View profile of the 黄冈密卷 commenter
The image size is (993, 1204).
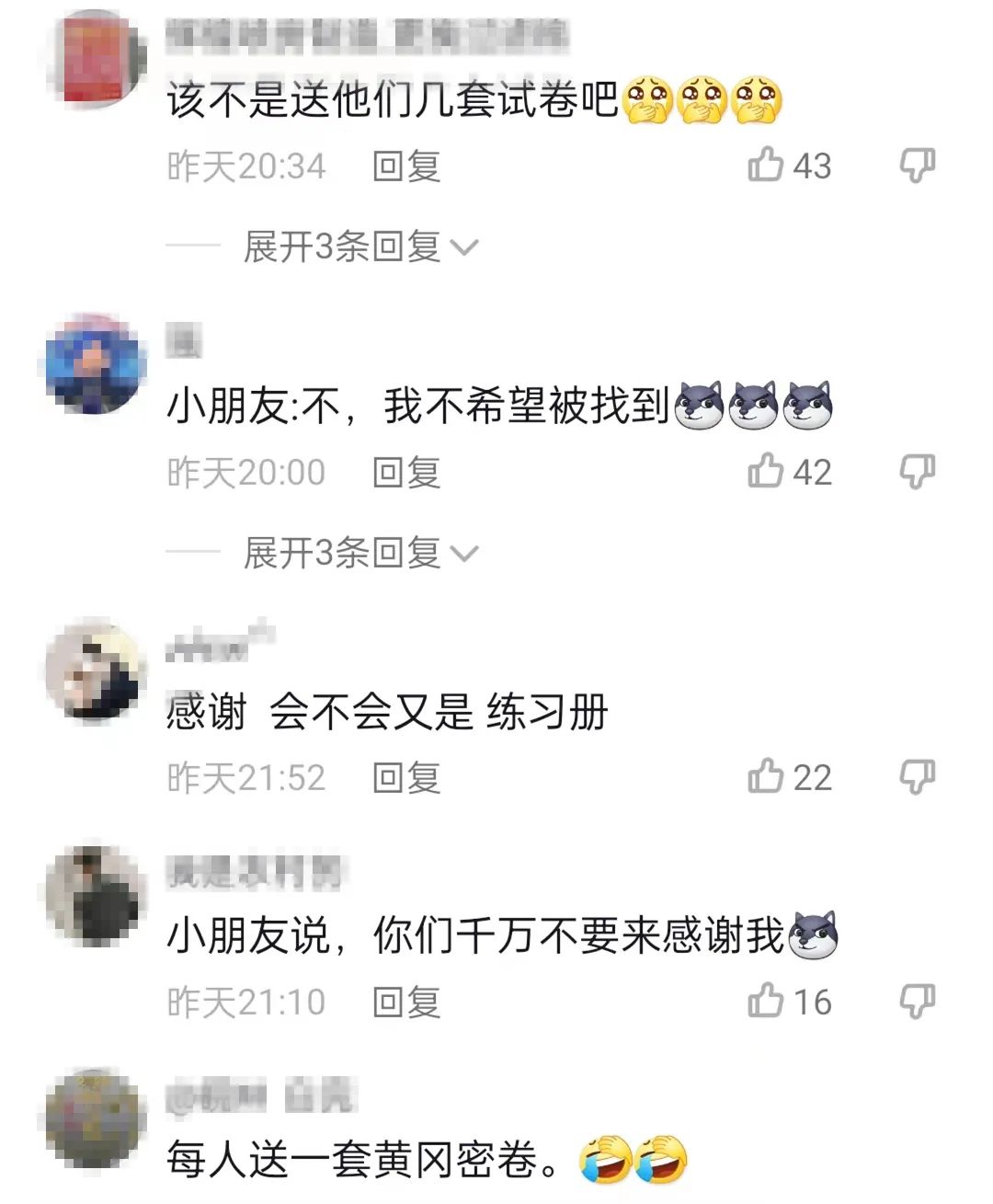[96, 1118]
